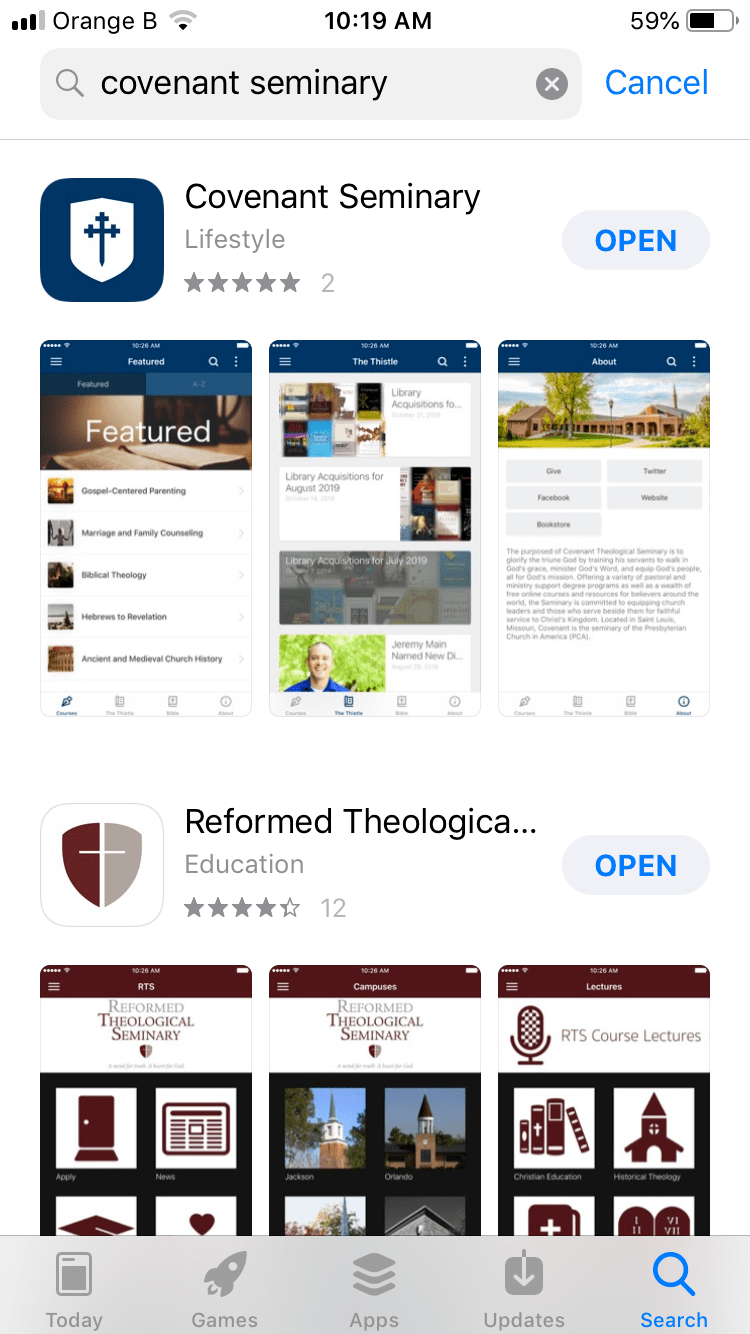Open Reformed Theological Seminary with OPEN button
Viewport: 750px width, 1334px height.
click(x=636, y=866)
